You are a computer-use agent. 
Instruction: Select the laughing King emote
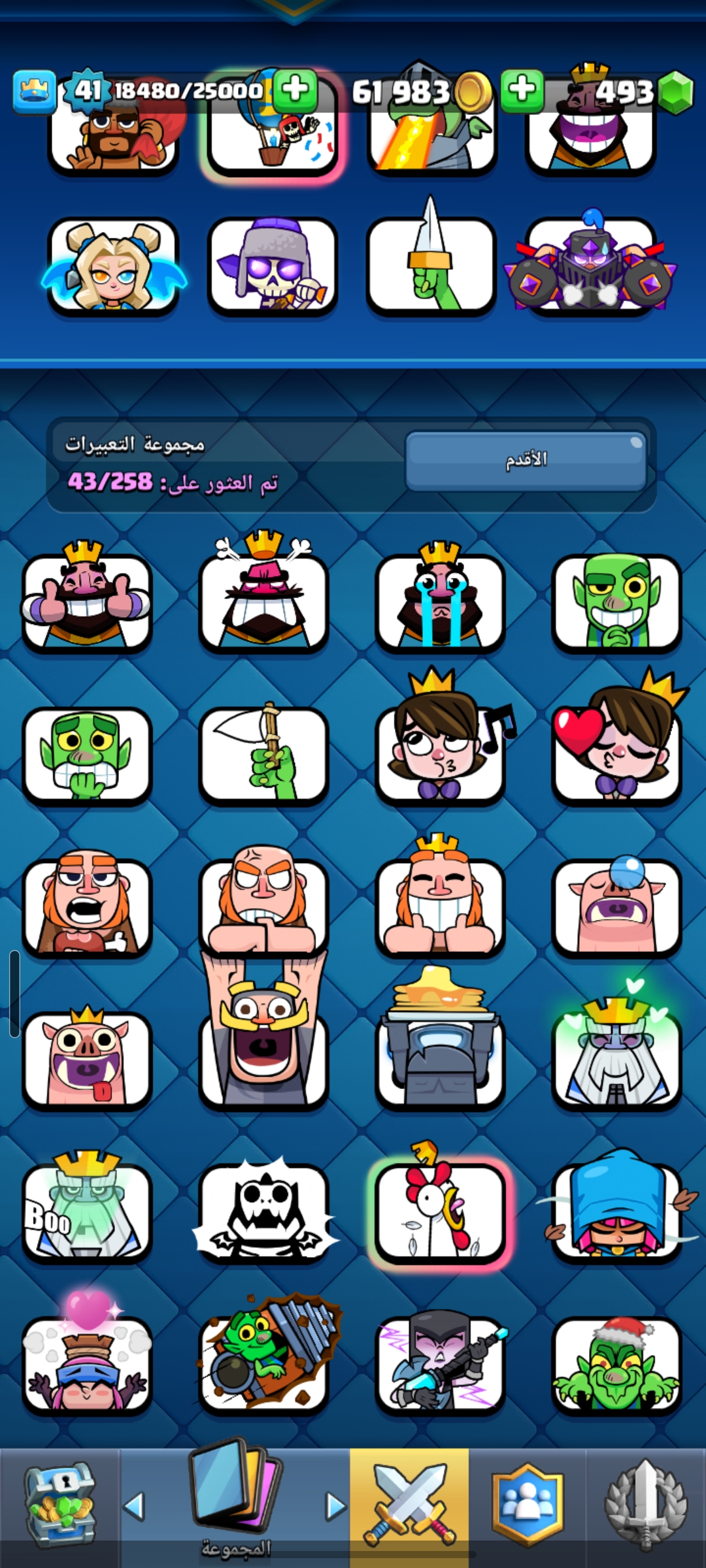point(88,601)
